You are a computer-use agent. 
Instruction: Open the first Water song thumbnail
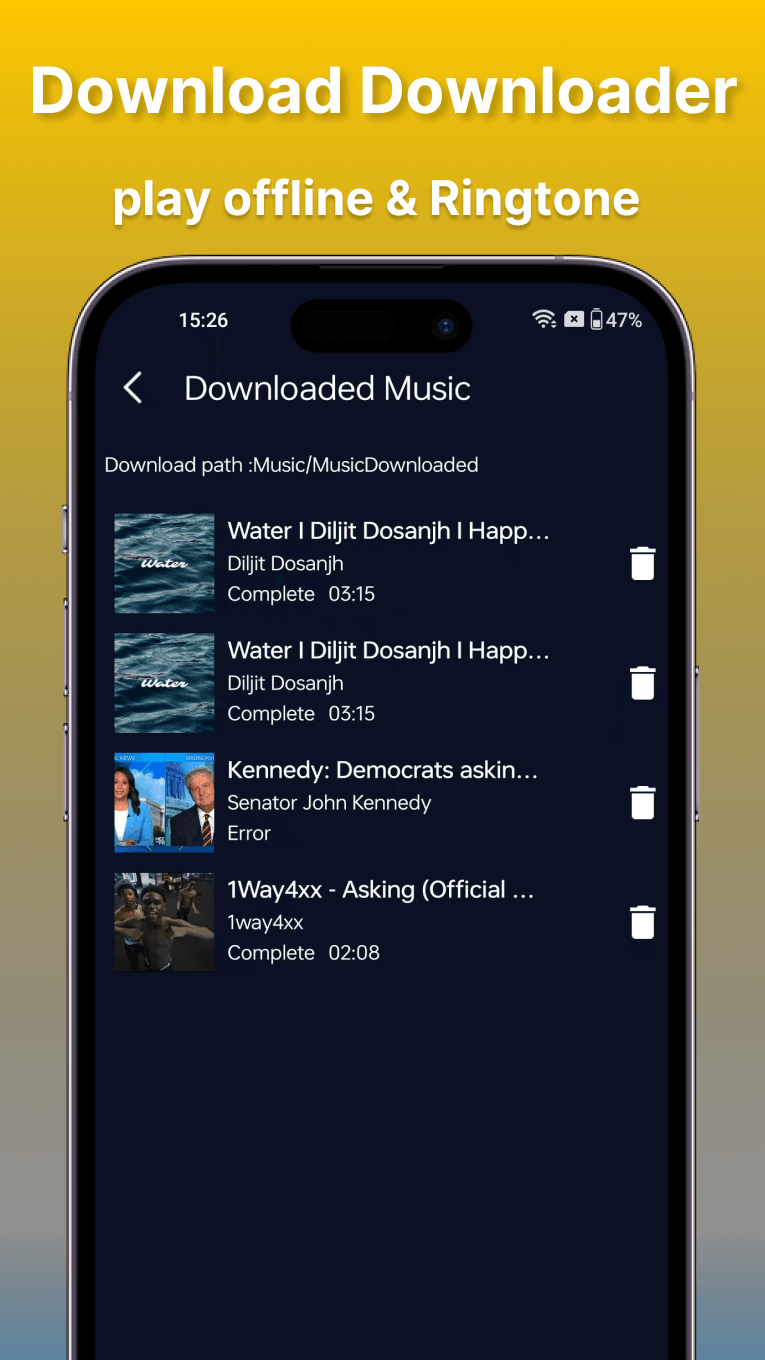164,563
